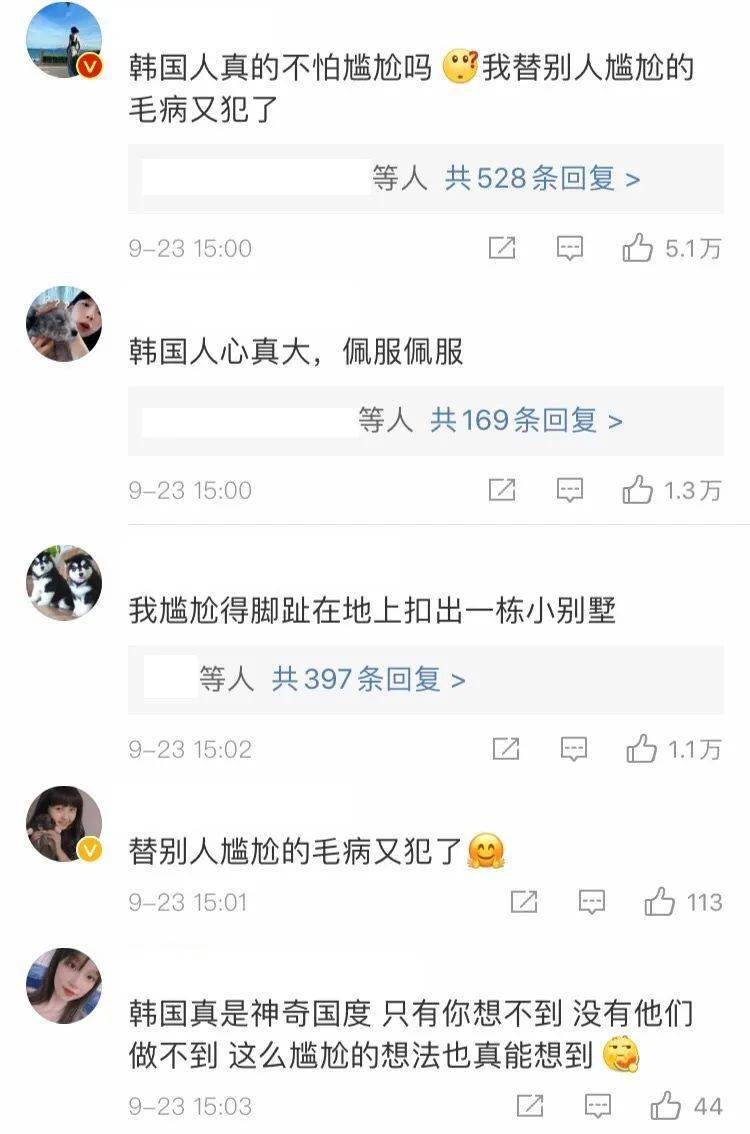Reply to the "韩国人心真大" comment
This screenshot has height=1134, width=750.
[x=570, y=490]
